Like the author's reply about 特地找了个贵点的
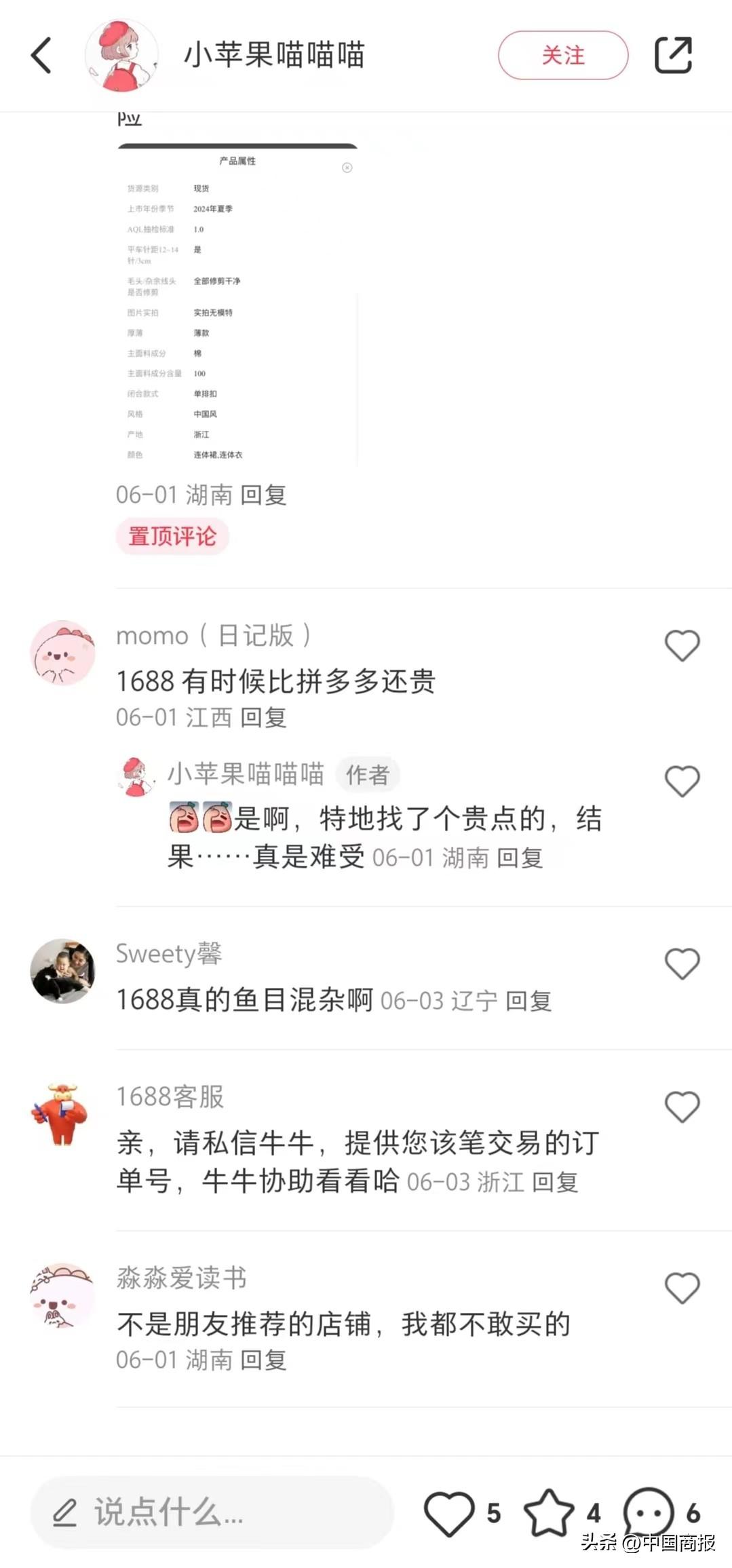This screenshot has height=1568, width=732. tap(682, 781)
